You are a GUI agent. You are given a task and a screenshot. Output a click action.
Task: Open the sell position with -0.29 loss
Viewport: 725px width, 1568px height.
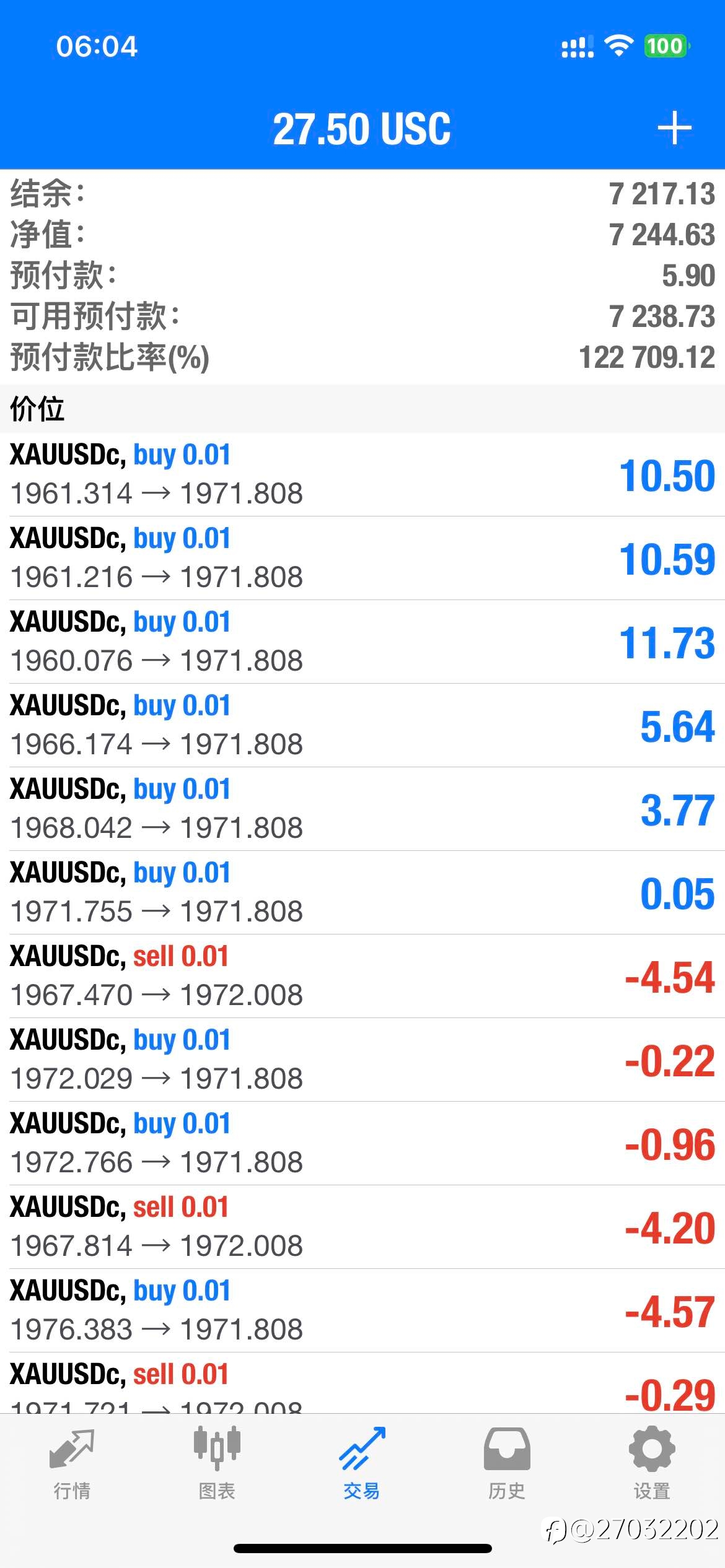pyautogui.click(x=362, y=1383)
